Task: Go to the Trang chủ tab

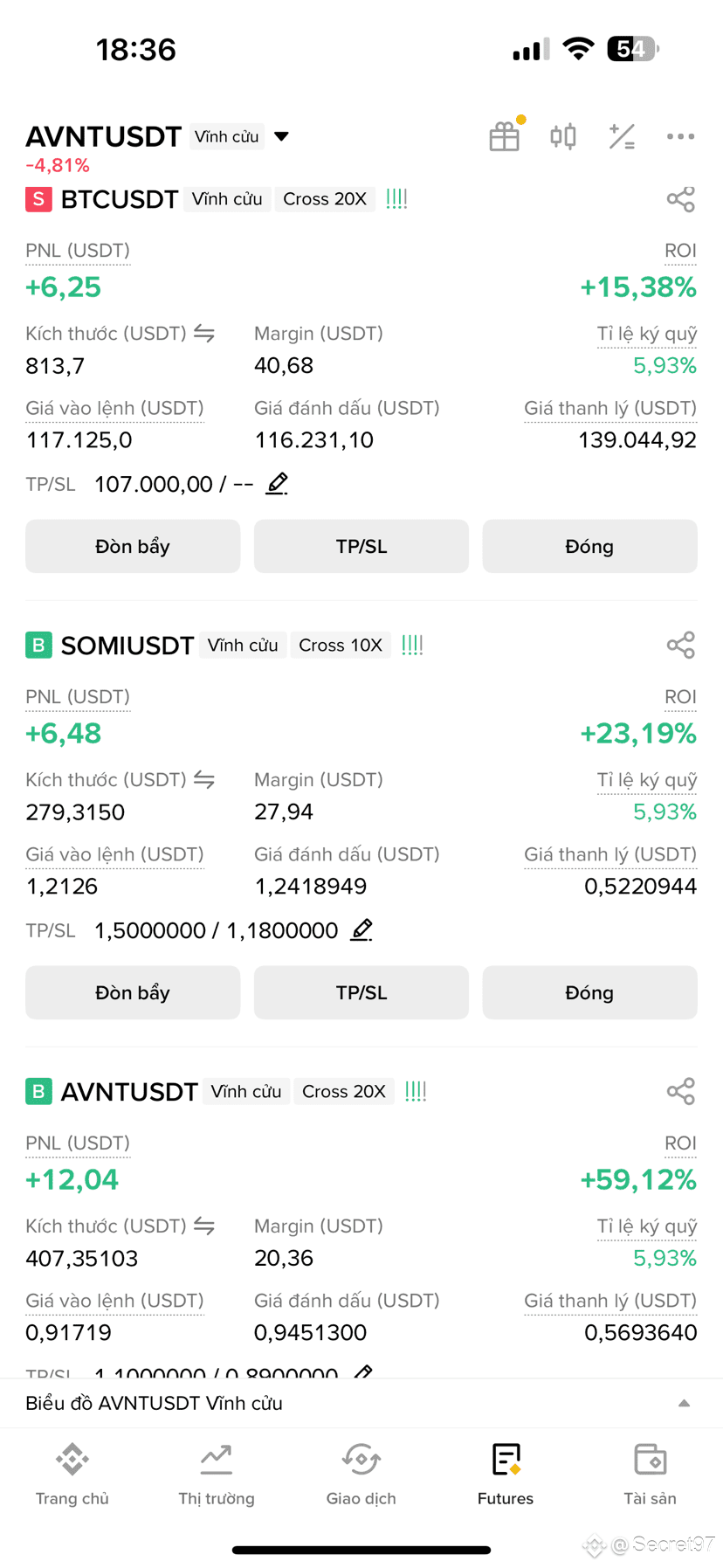Action: tap(72, 1475)
